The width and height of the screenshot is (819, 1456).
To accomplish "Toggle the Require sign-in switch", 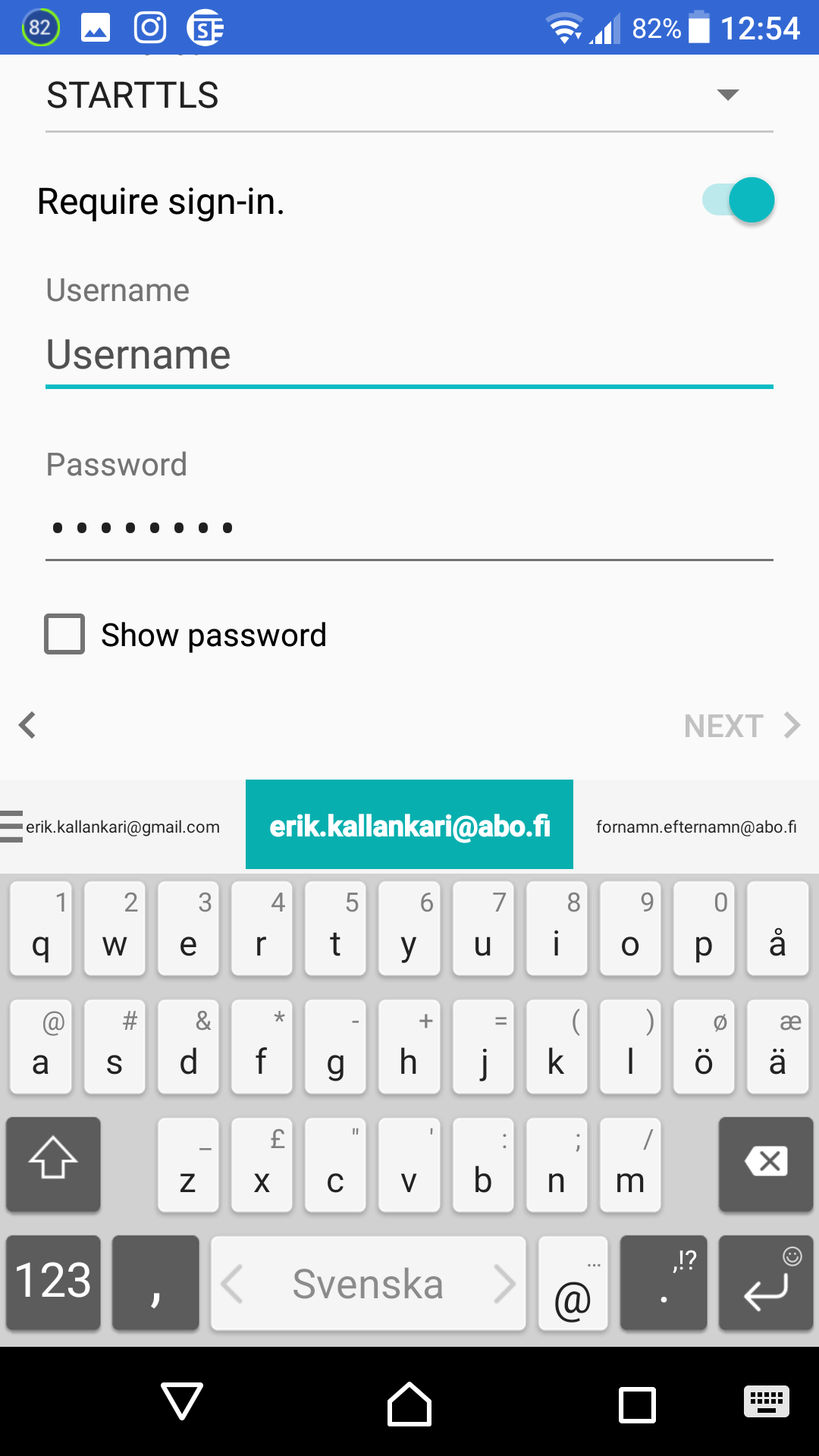I will (738, 200).
